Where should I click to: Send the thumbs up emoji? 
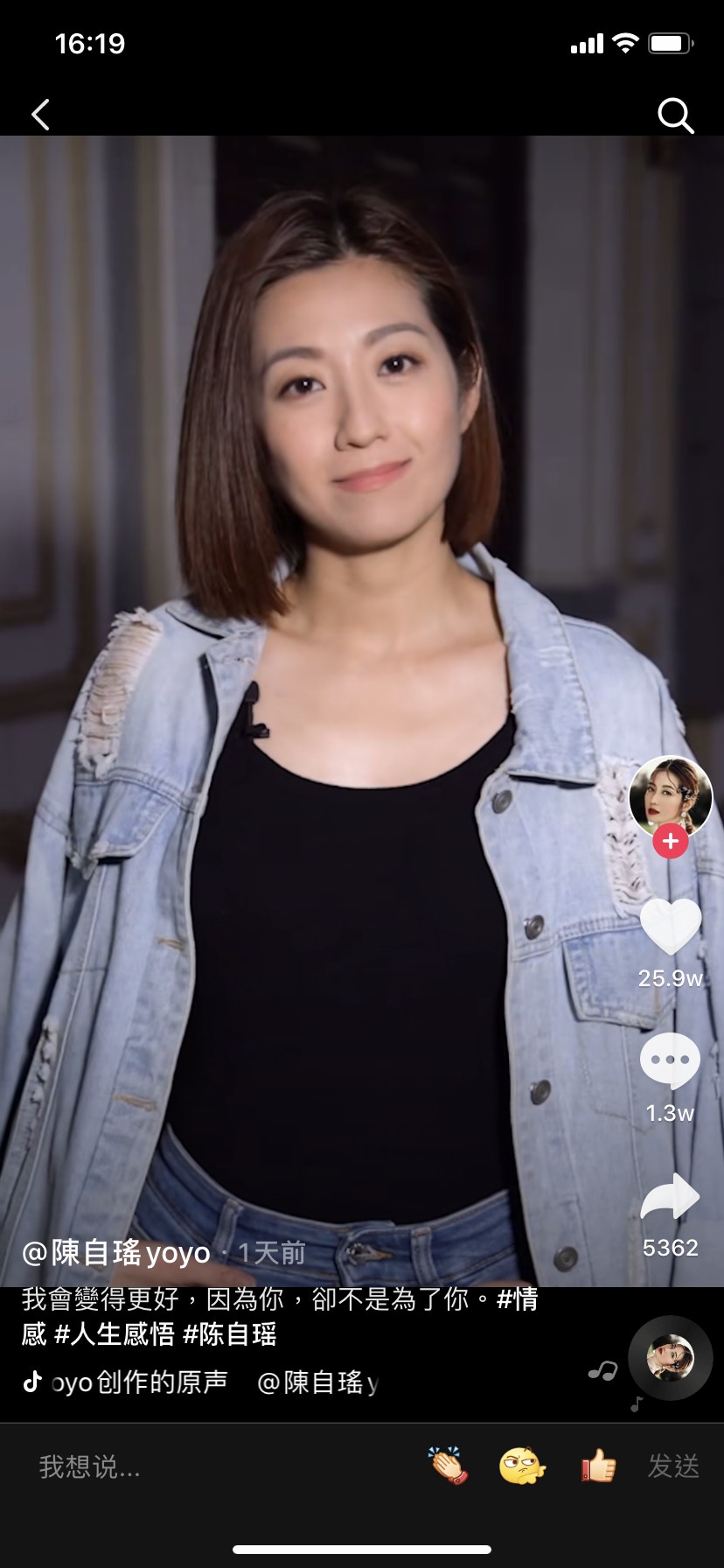point(598,1466)
